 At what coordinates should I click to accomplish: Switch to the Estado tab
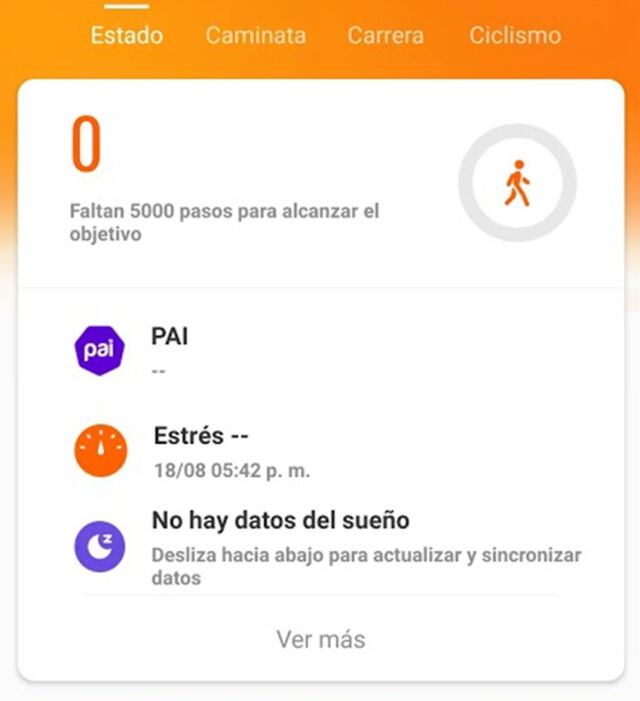tap(126, 36)
